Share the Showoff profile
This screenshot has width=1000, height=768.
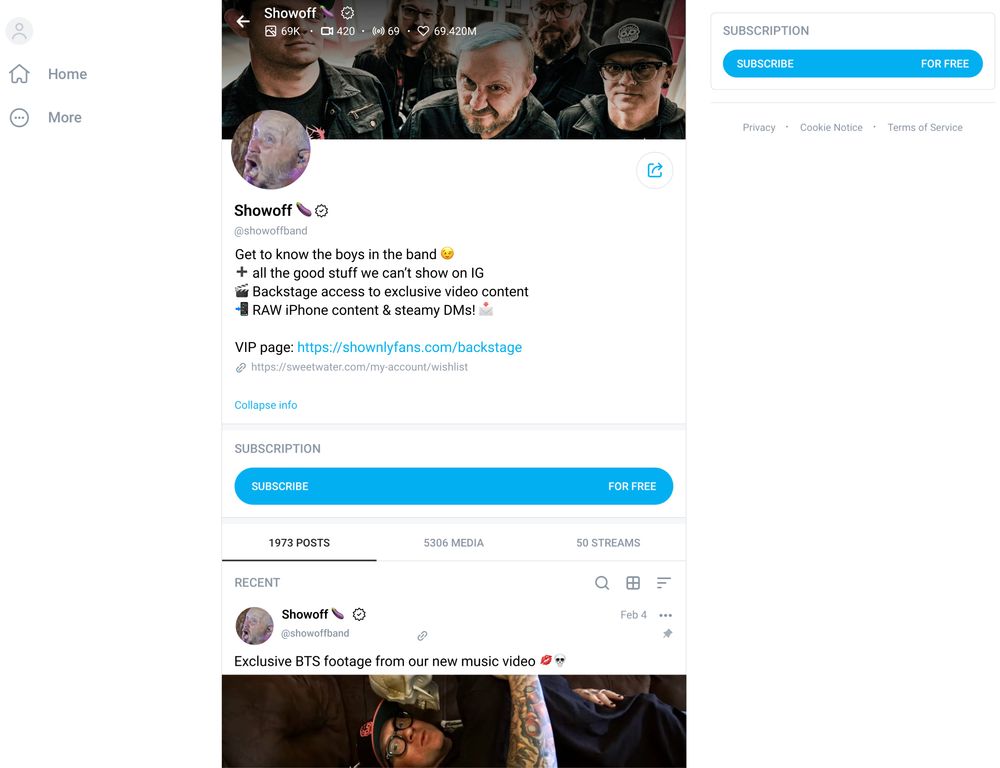[654, 171]
